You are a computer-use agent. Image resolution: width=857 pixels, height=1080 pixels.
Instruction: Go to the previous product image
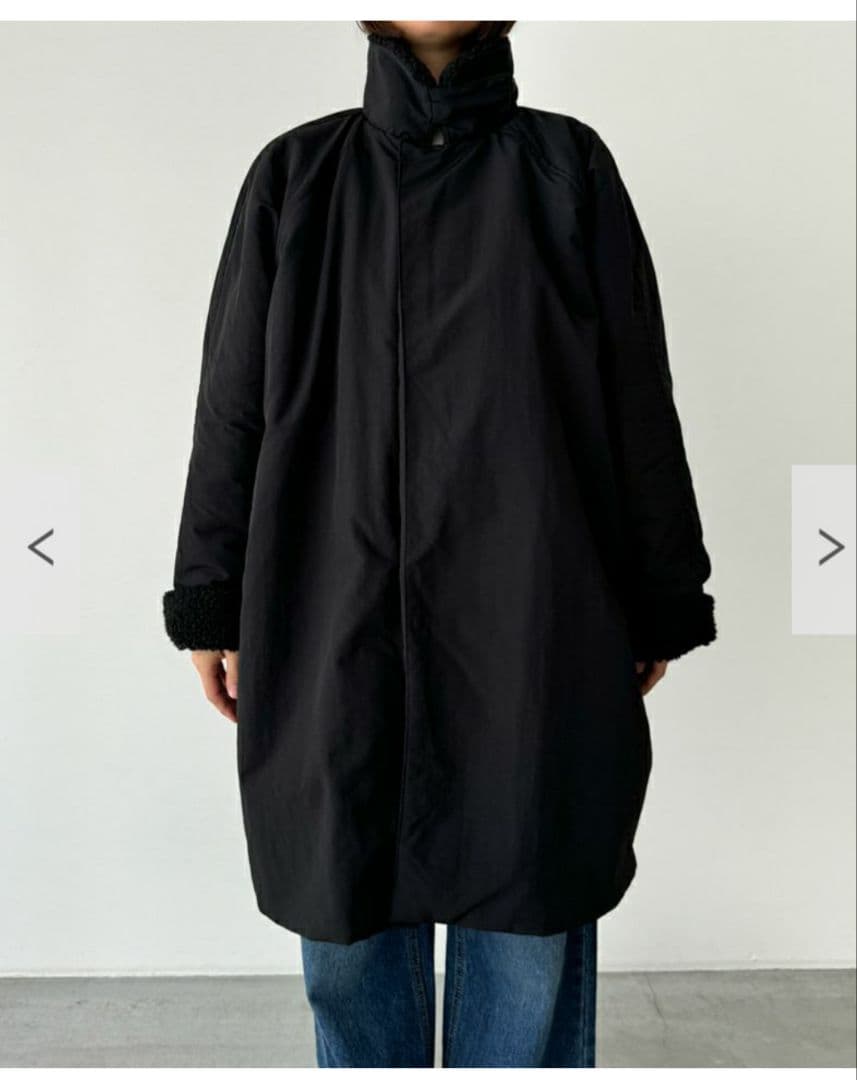40,548
